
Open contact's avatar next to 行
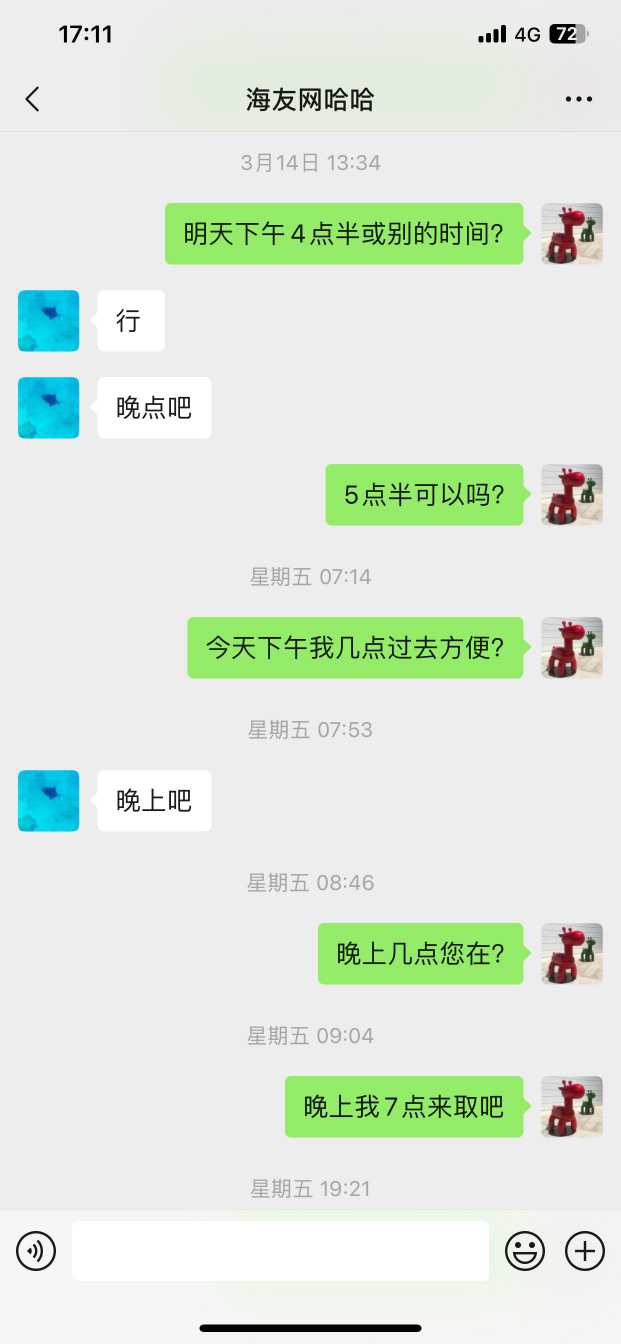point(48,321)
